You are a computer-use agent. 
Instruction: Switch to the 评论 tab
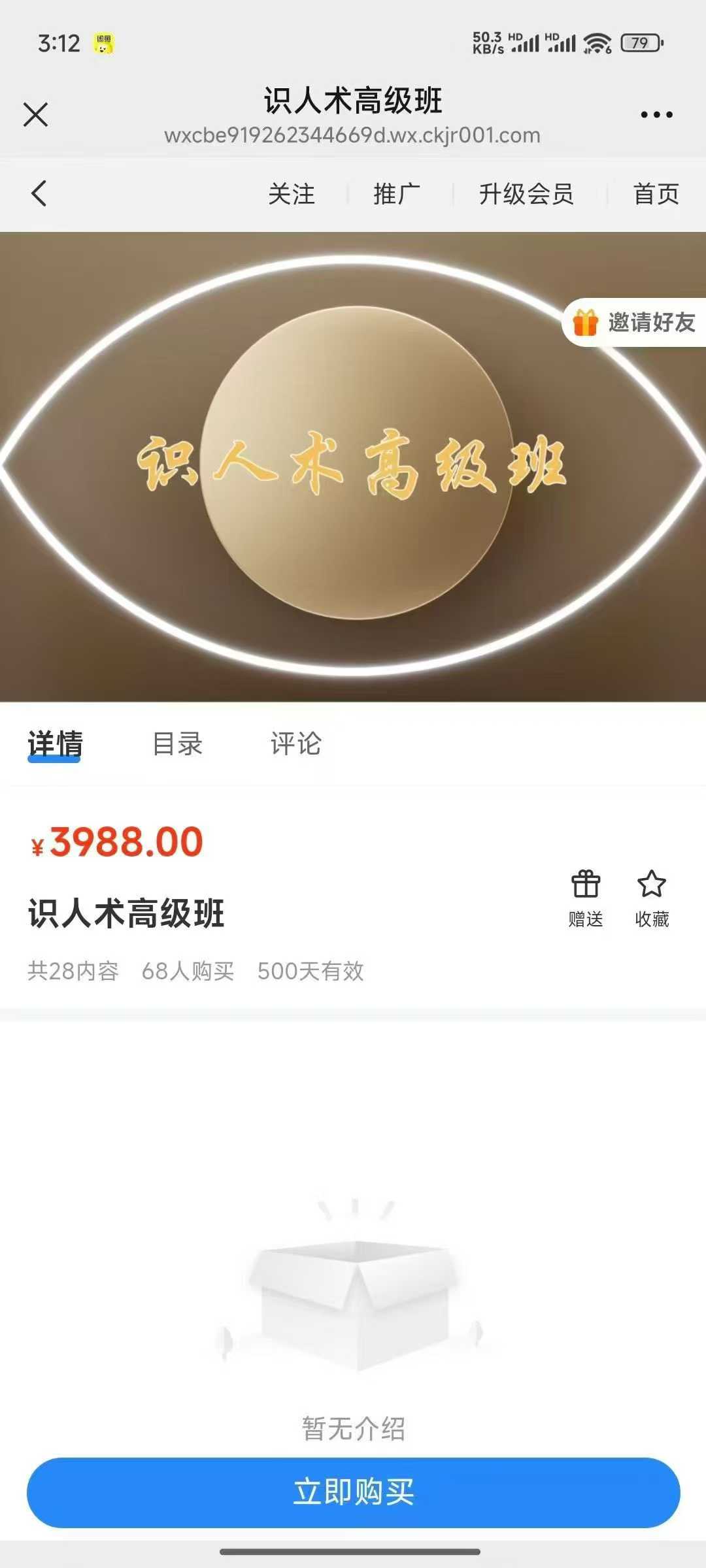pyautogui.click(x=296, y=743)
